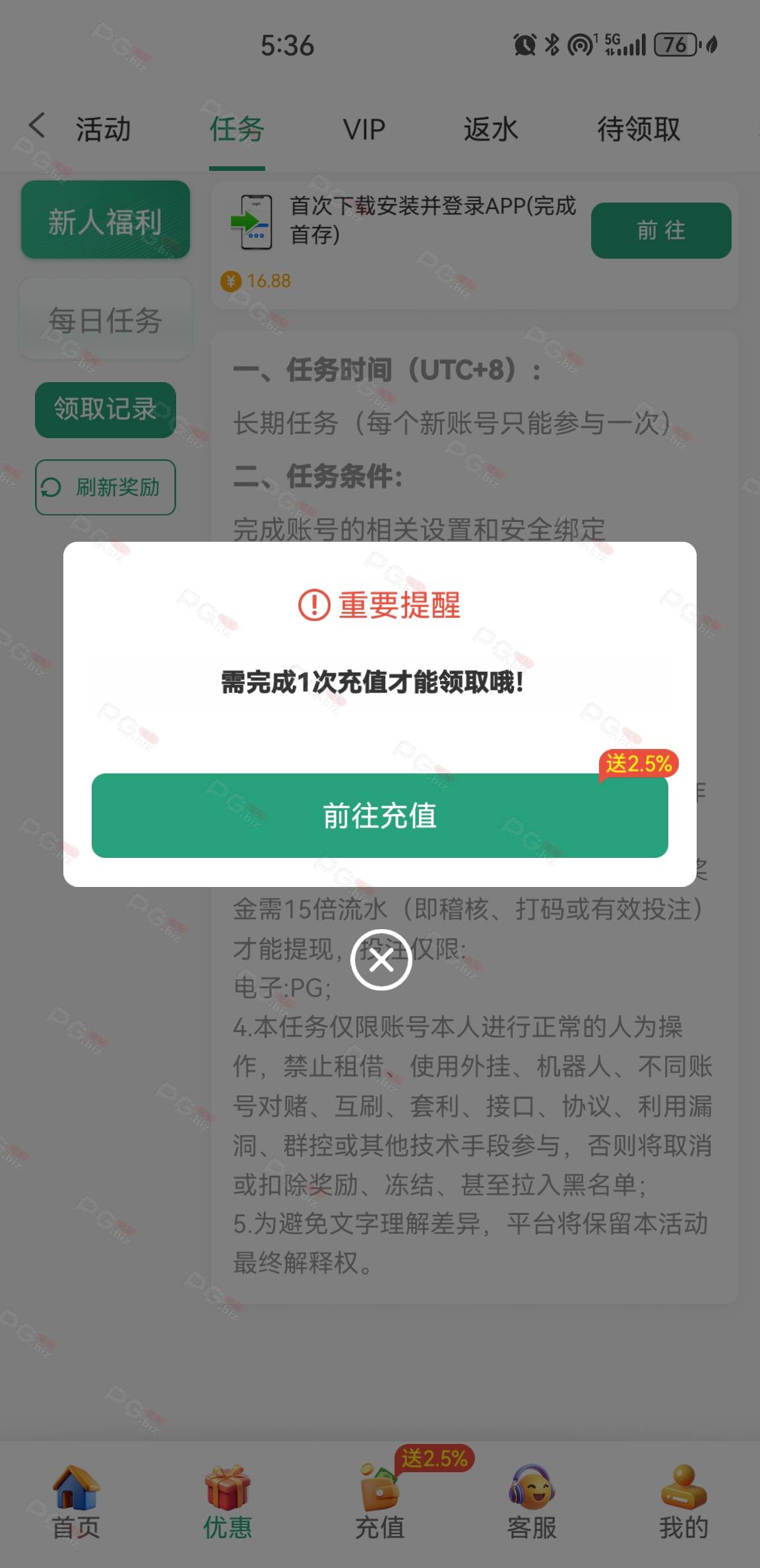This screenshot has height=1568, width=760.
Task: Tap the 前往充值 button in the dialog
Action: 379,816
